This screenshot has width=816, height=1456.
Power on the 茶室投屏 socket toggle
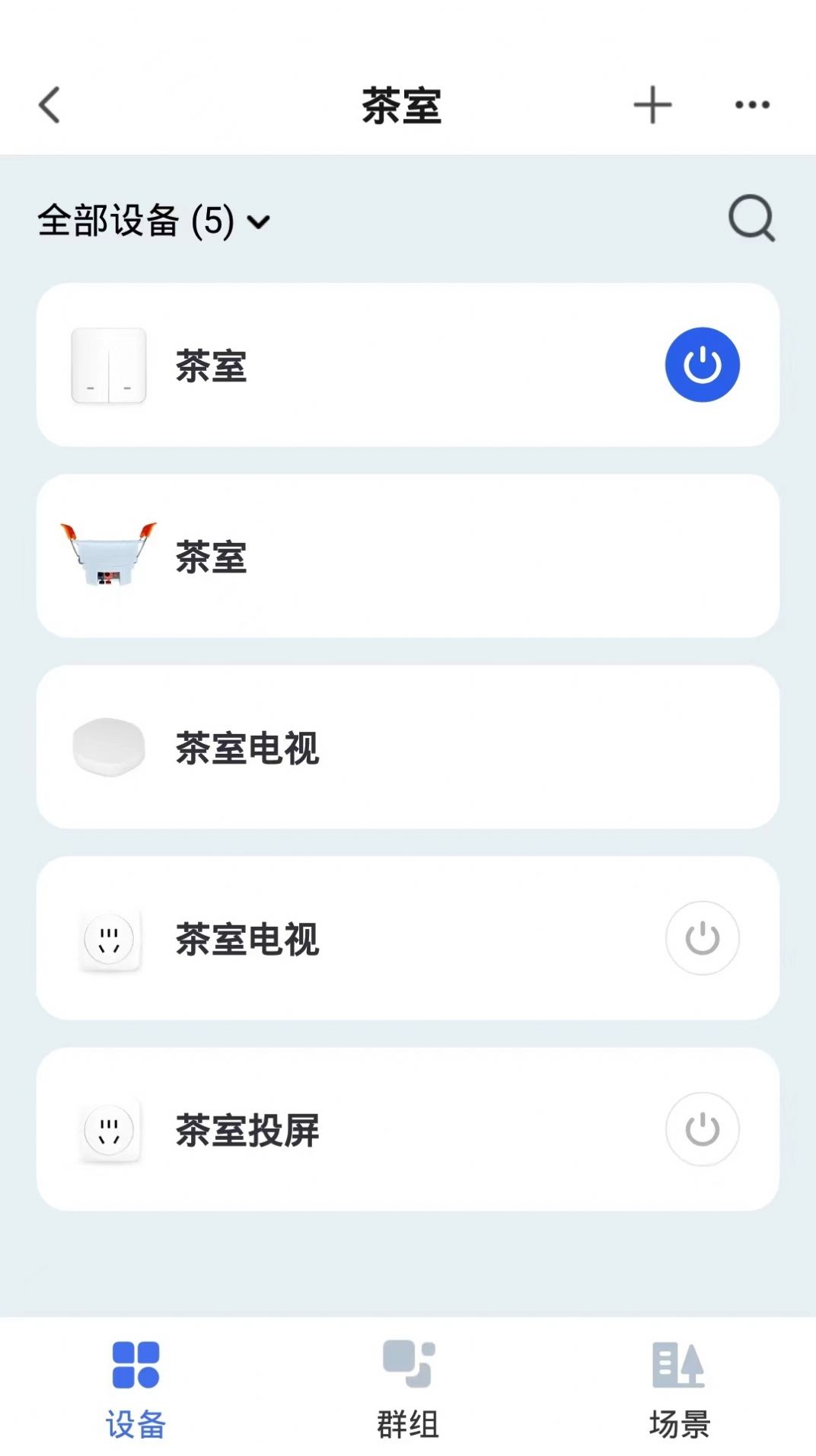702,1130
